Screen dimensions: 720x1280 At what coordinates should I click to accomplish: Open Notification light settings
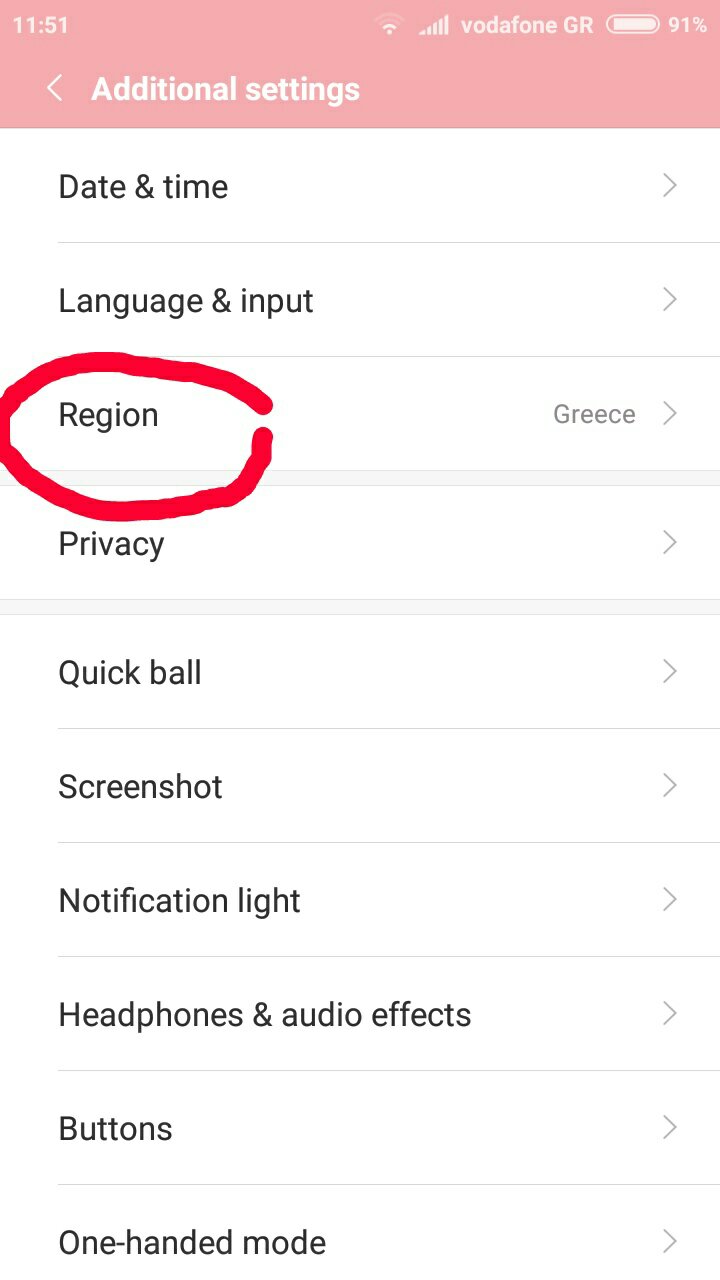click(x=360, y=901)
